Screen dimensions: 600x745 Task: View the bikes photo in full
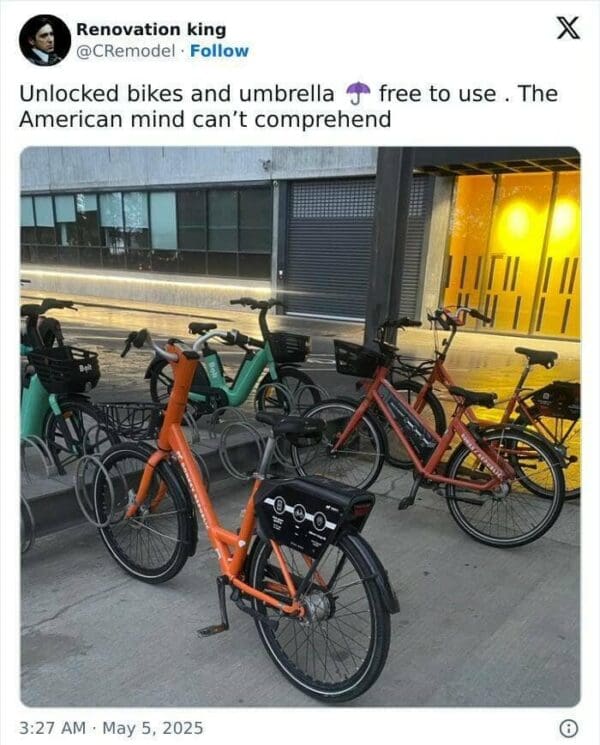coord(300,427)
